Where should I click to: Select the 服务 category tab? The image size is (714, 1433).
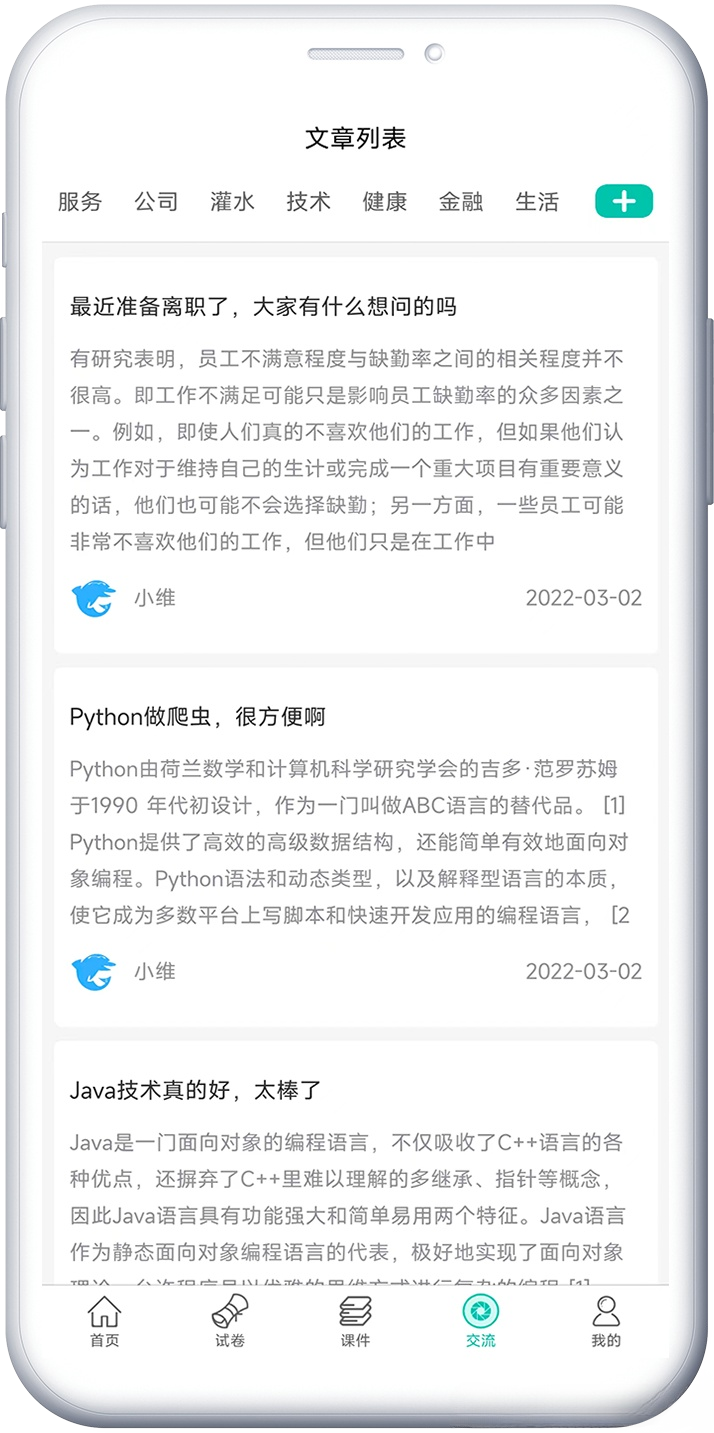coord(80,202)
